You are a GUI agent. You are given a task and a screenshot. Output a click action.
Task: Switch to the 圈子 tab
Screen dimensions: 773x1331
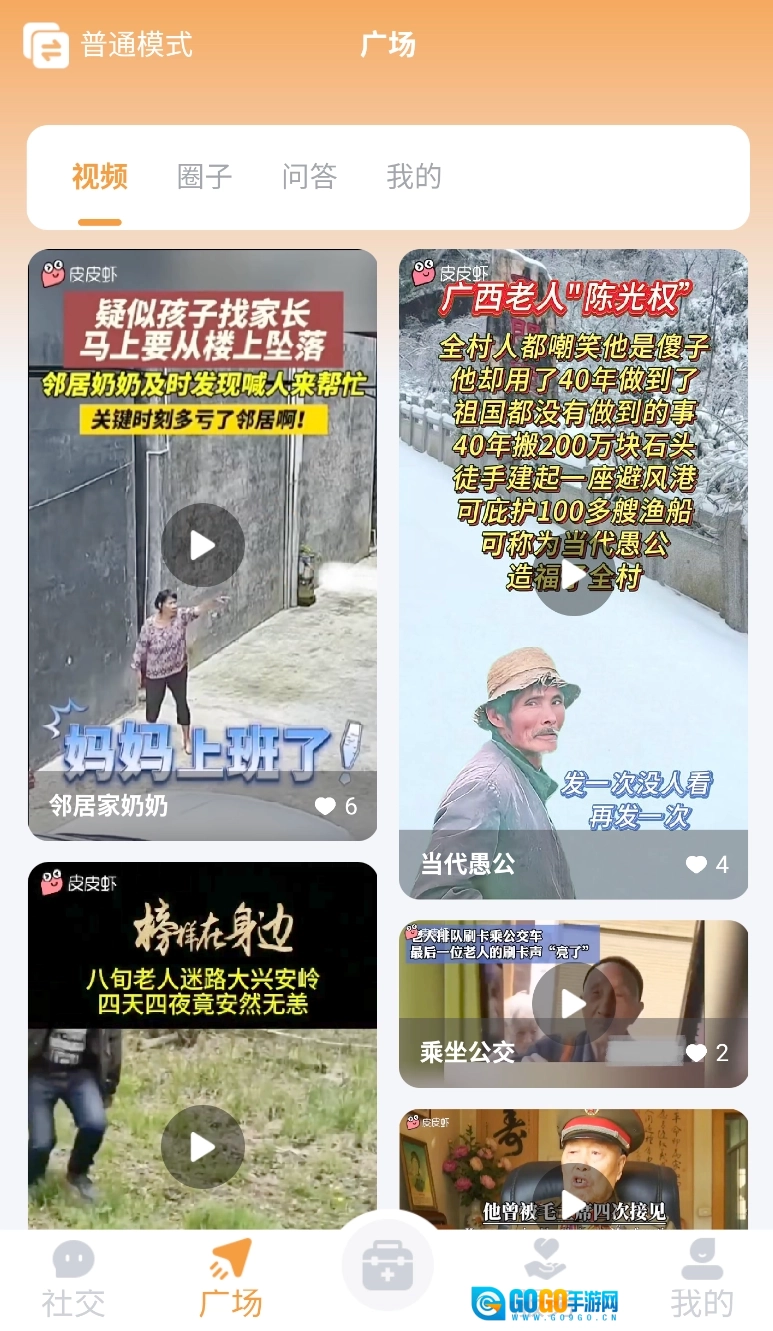204,177
